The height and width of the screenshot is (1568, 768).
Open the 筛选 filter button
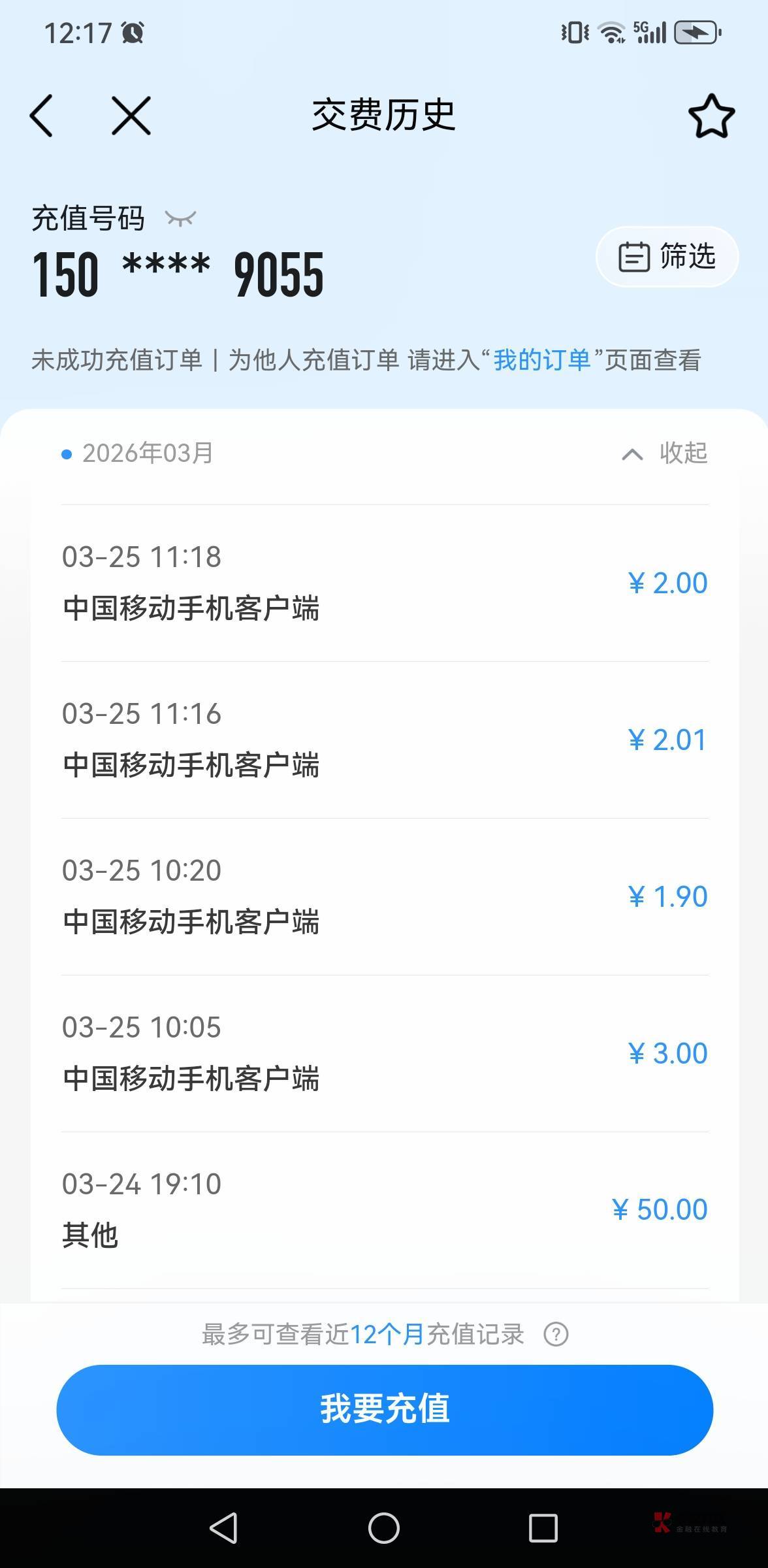coord(667,256)
